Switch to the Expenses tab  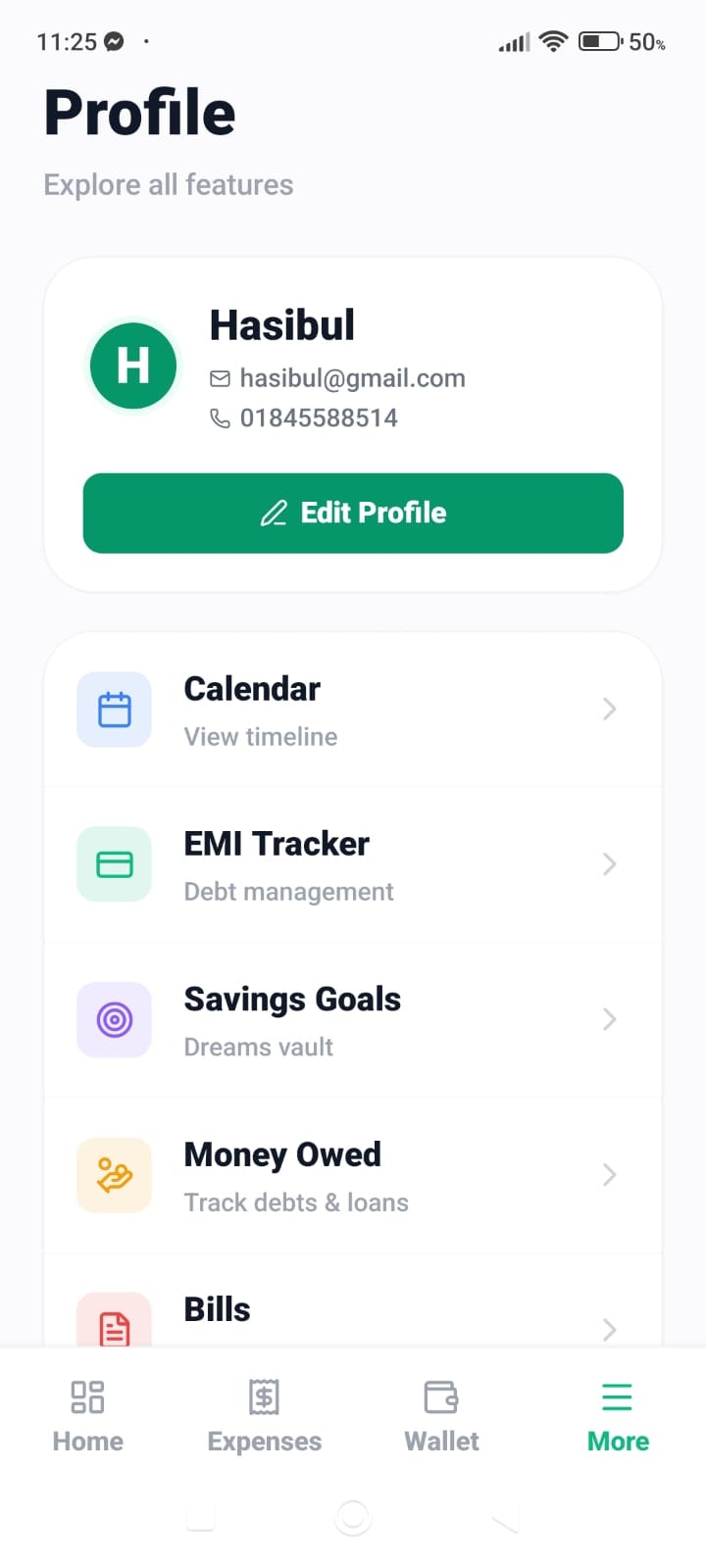pyautogui.click(x=265, y=1414)
